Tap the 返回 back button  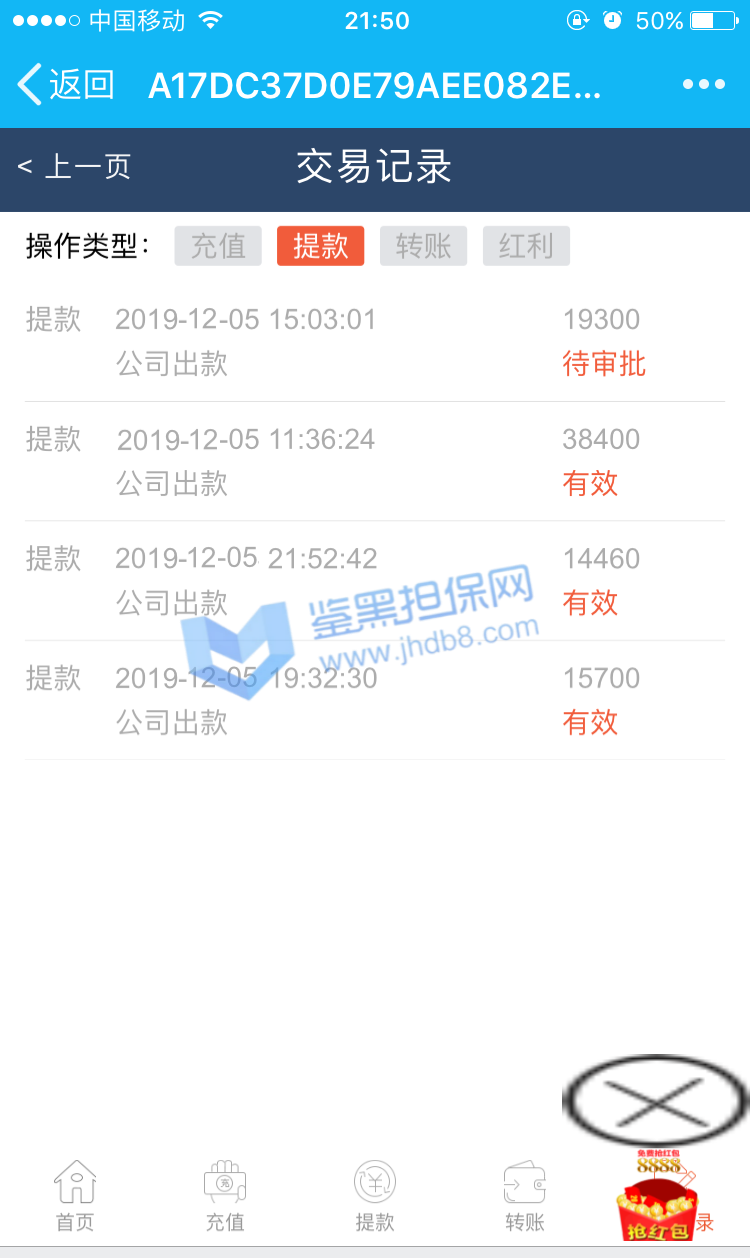point(67,86)
